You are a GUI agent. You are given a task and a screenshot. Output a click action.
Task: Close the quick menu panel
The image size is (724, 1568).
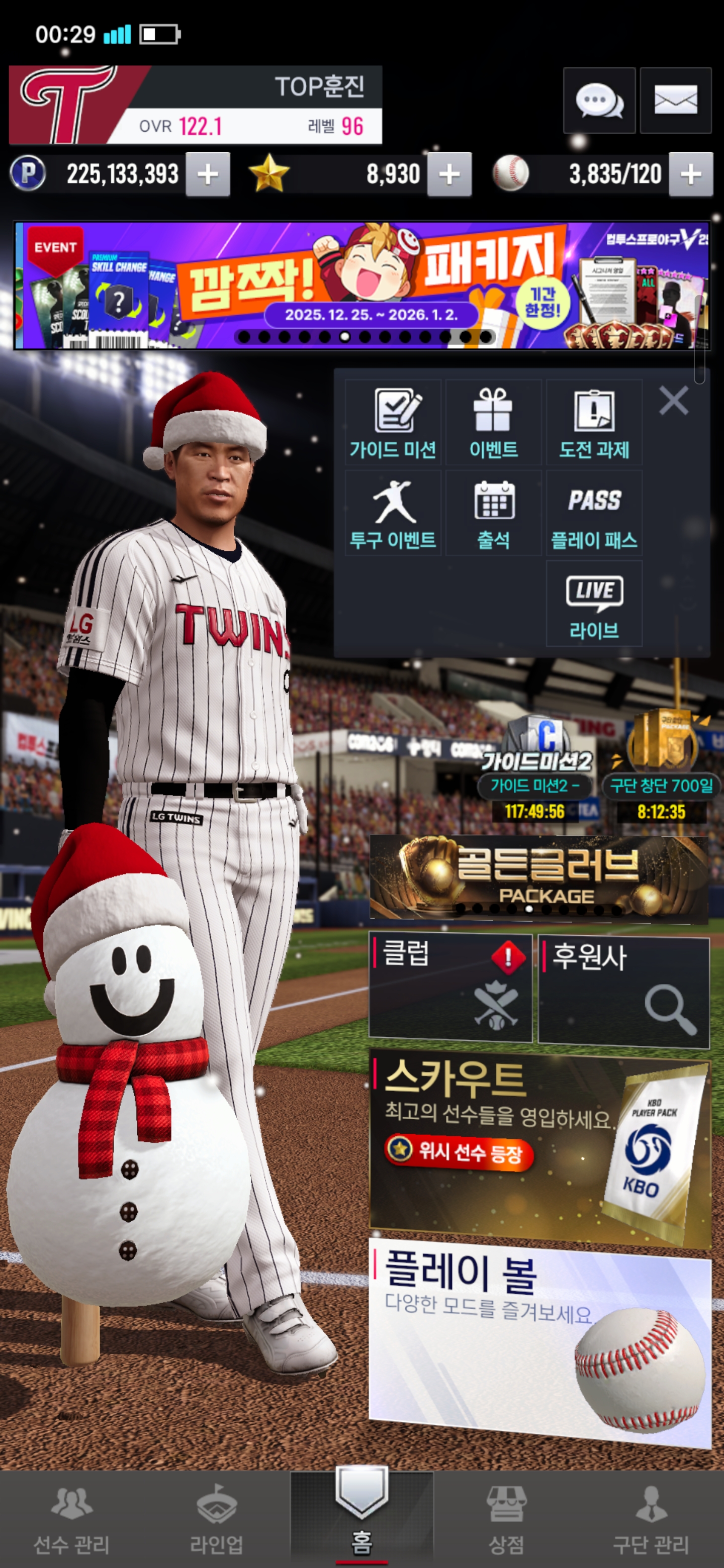pyautogui.click(x=673, y=401)
